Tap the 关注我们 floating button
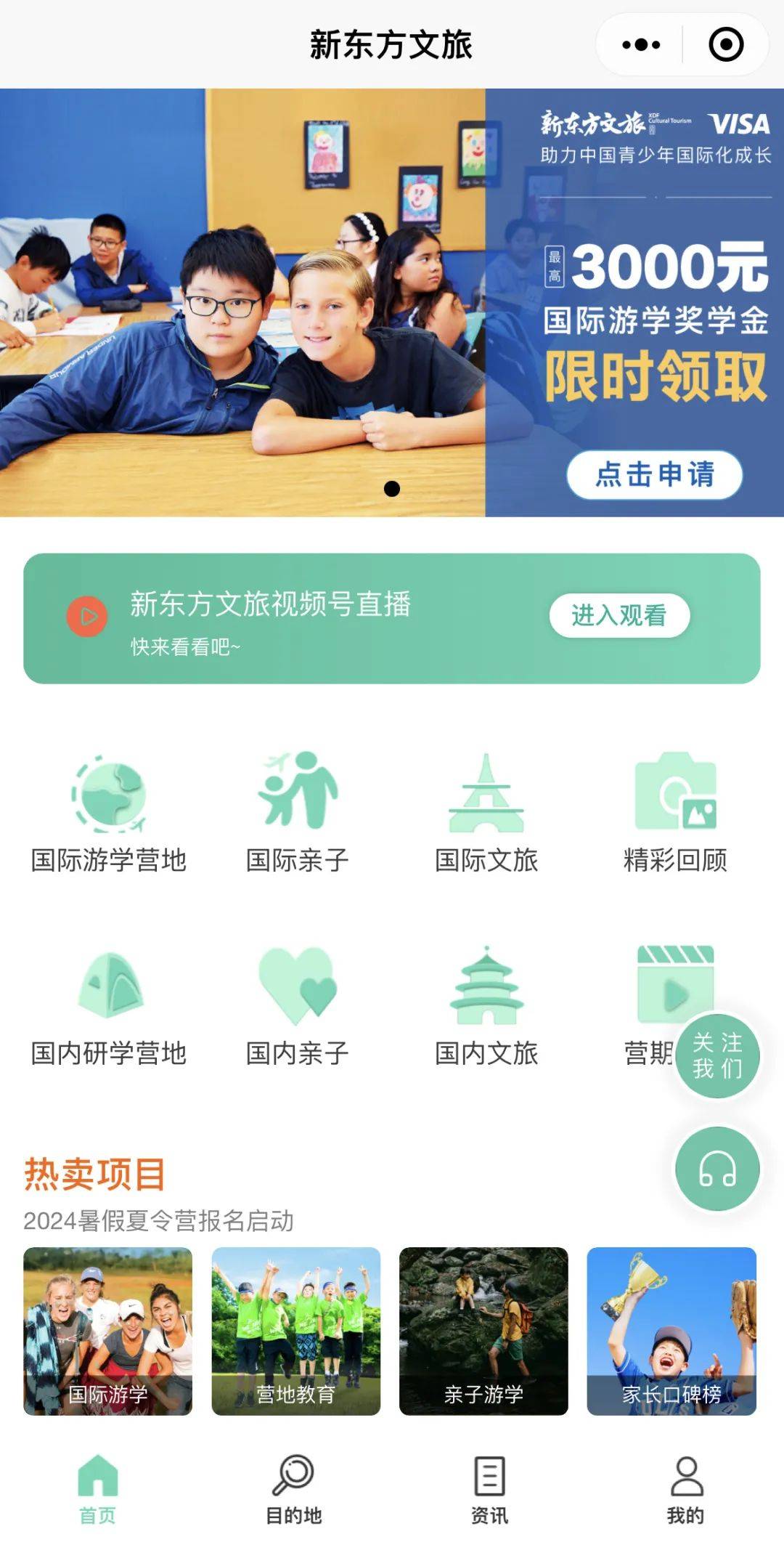The height and width of the screenshot is (1545, 784). tap(717, 1055)
